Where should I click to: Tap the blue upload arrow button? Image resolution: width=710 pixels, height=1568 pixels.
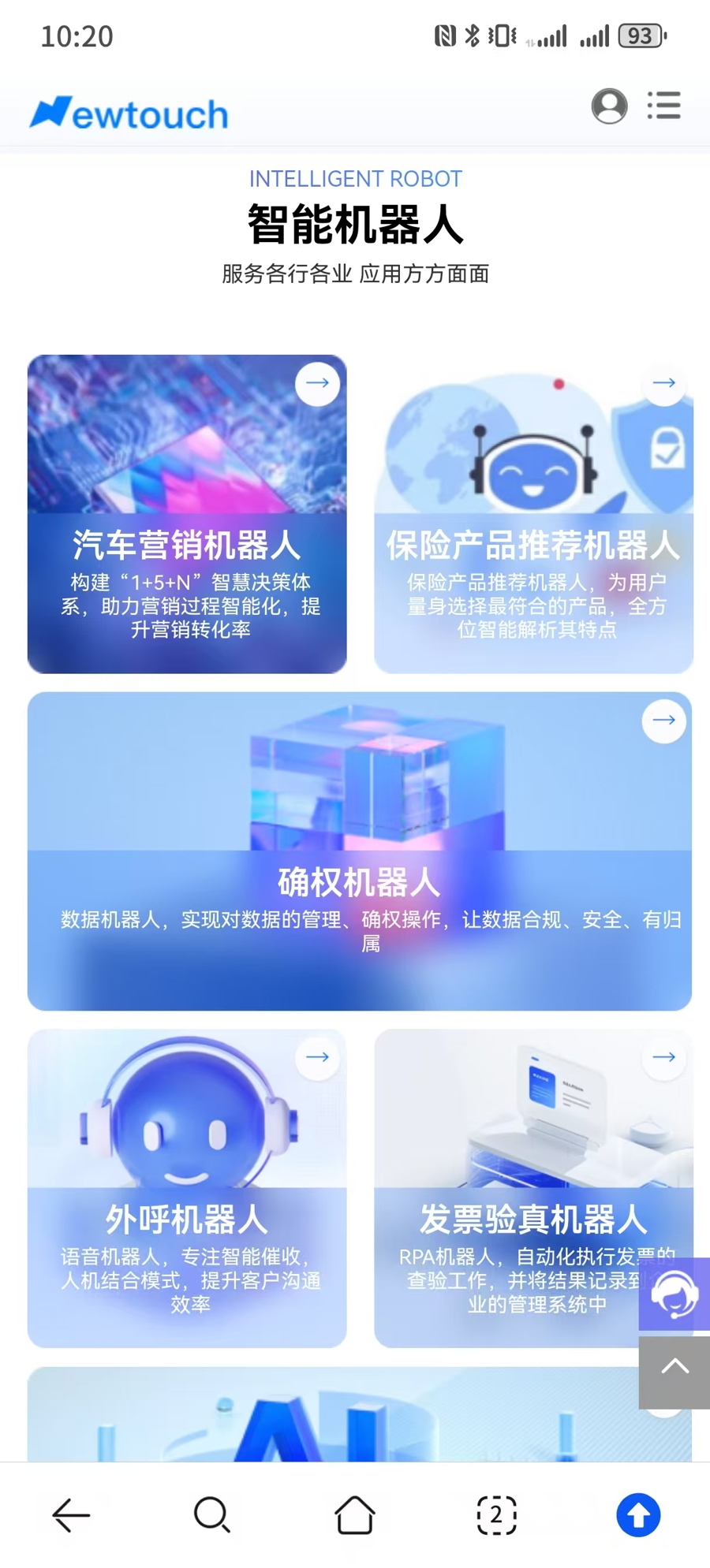638,1514
